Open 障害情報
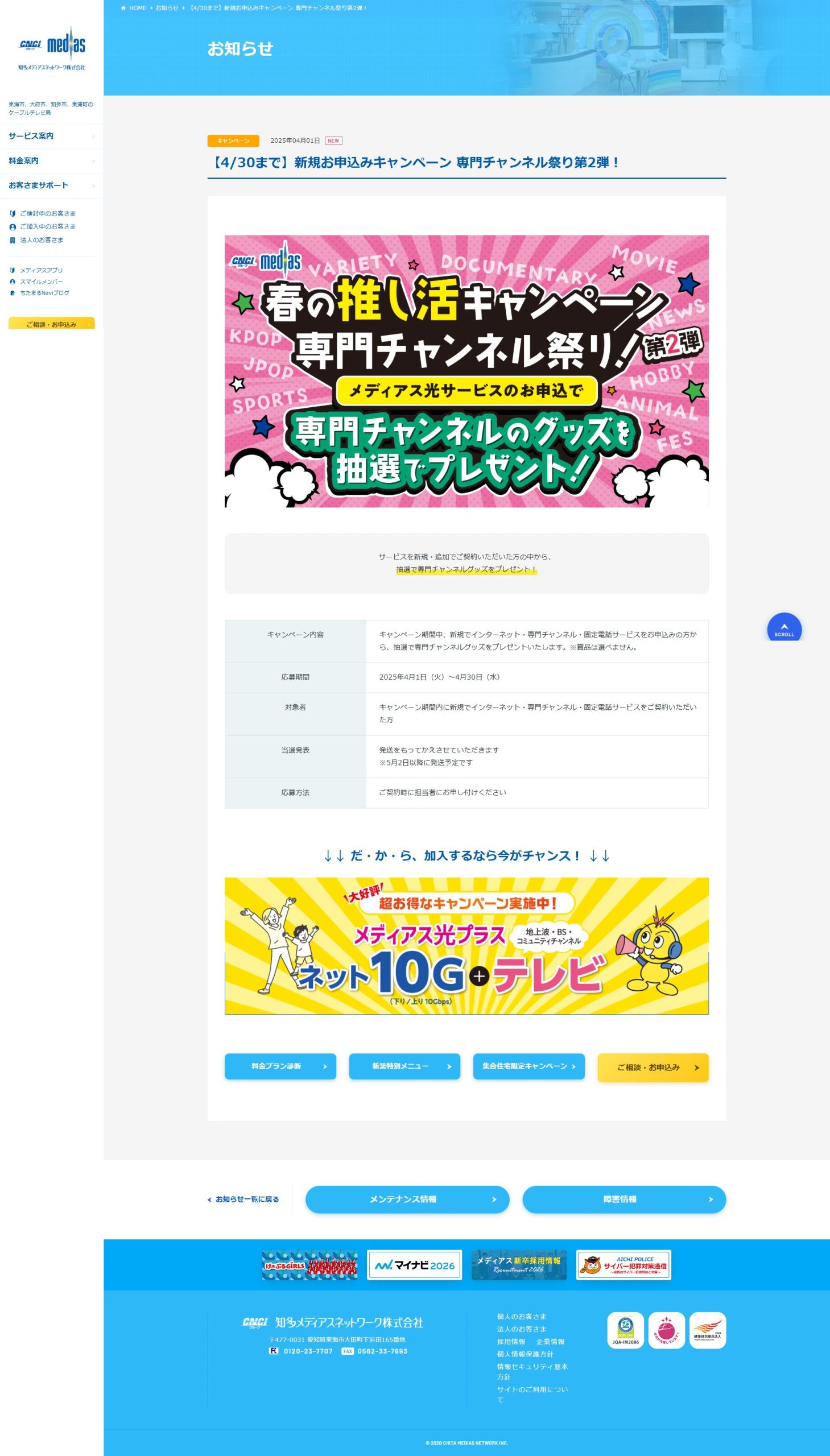830x1456 pixels. point(623,1199)
